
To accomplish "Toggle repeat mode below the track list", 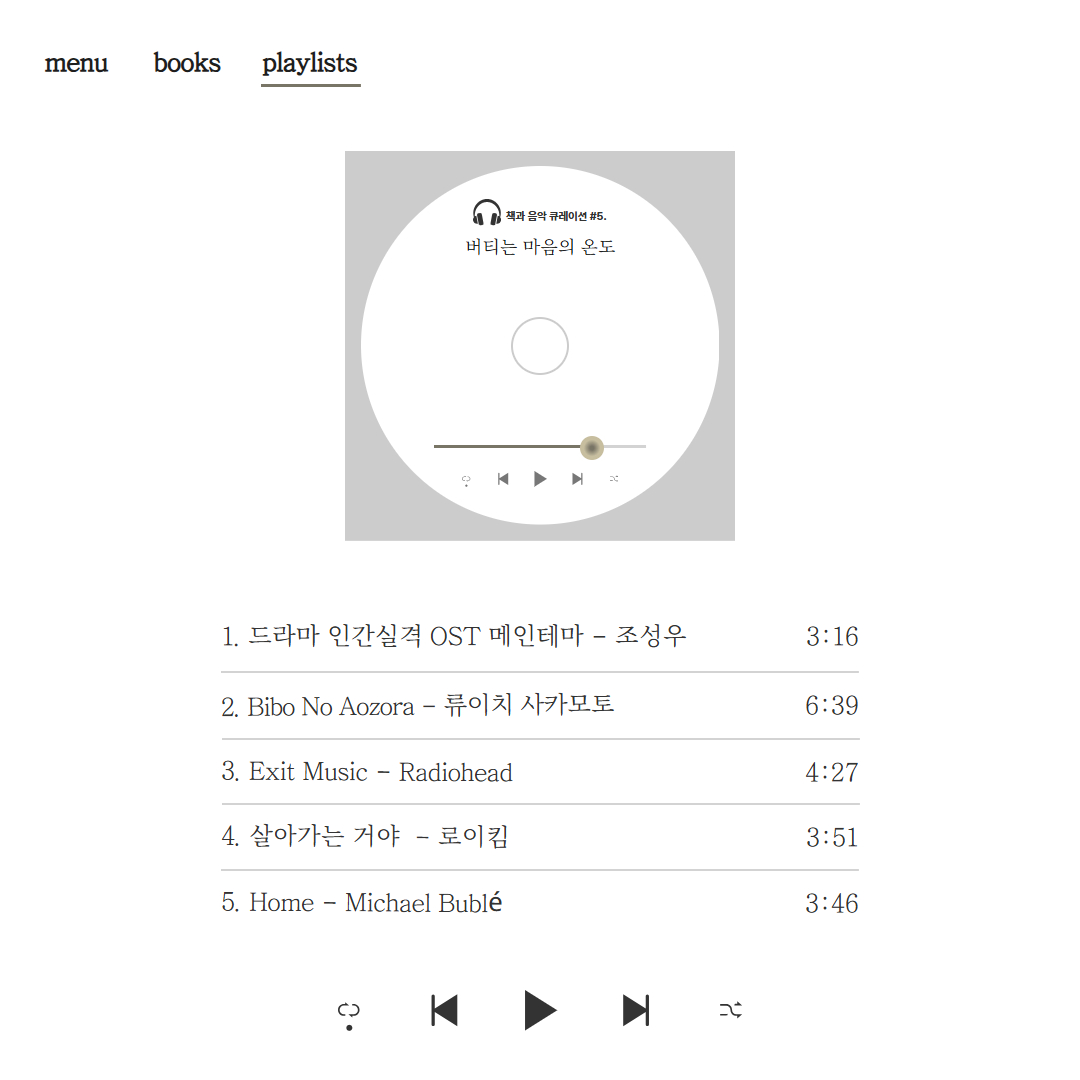I will 348,1011.
